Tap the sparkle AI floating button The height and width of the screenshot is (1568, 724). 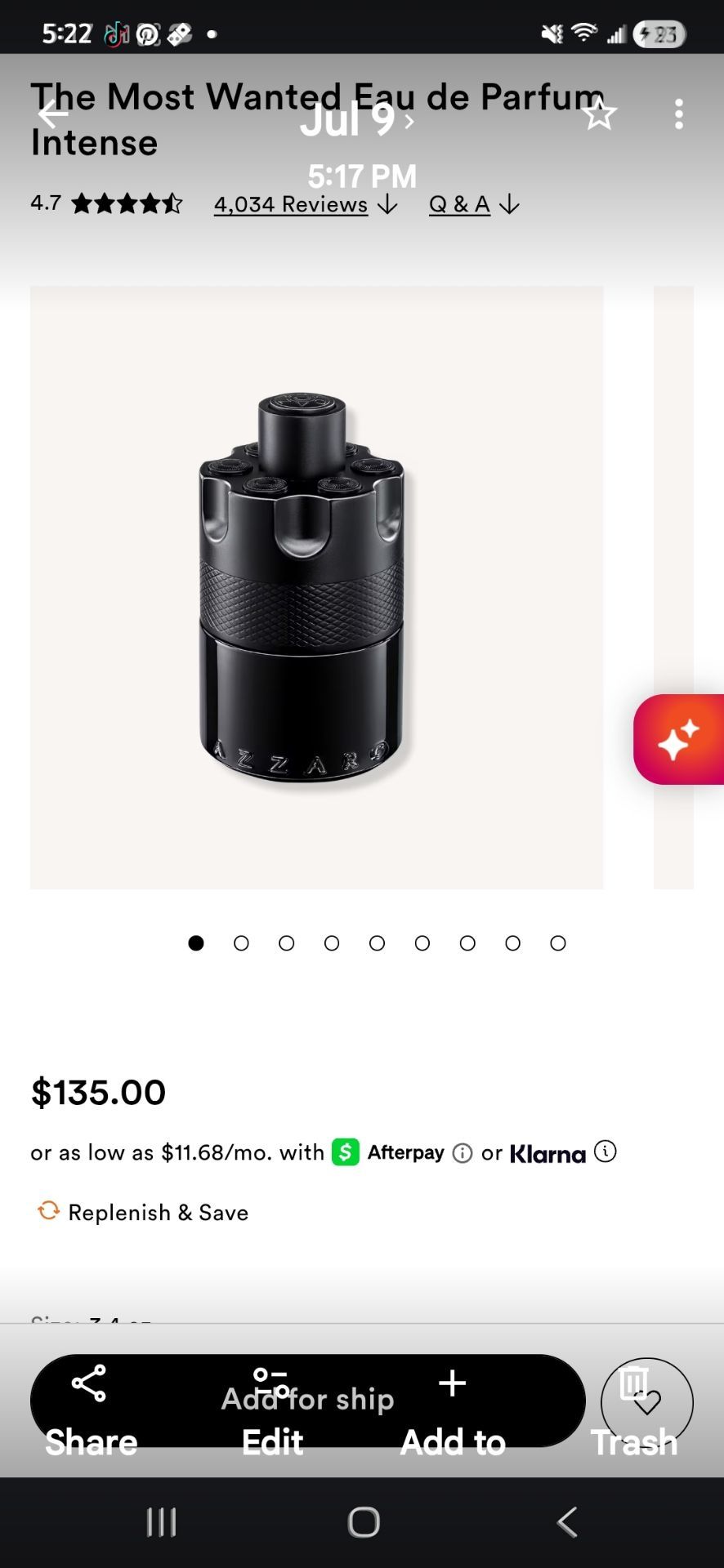point(678,739)
